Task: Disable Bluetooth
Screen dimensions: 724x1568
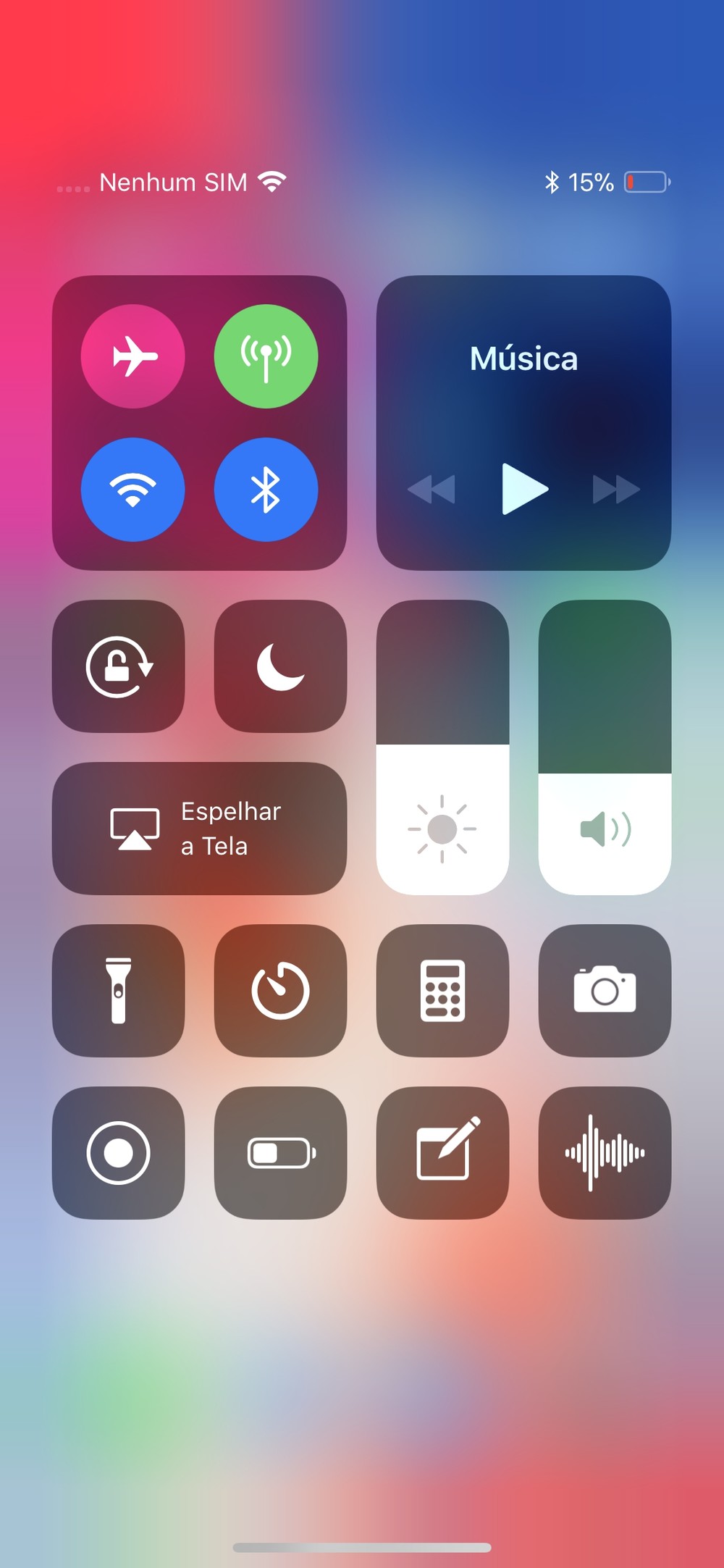Action: pyautogui.click(x=266, y=490)
